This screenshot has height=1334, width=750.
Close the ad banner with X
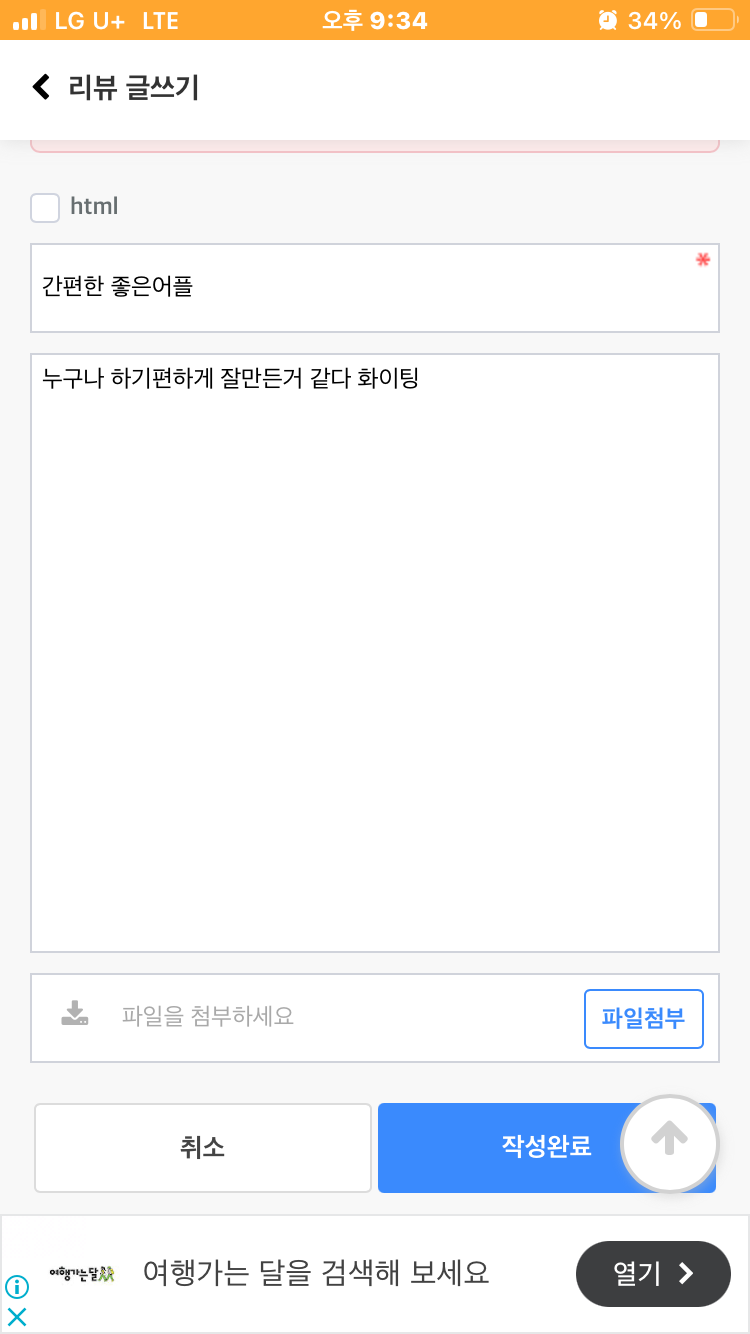click(17, 1315)
